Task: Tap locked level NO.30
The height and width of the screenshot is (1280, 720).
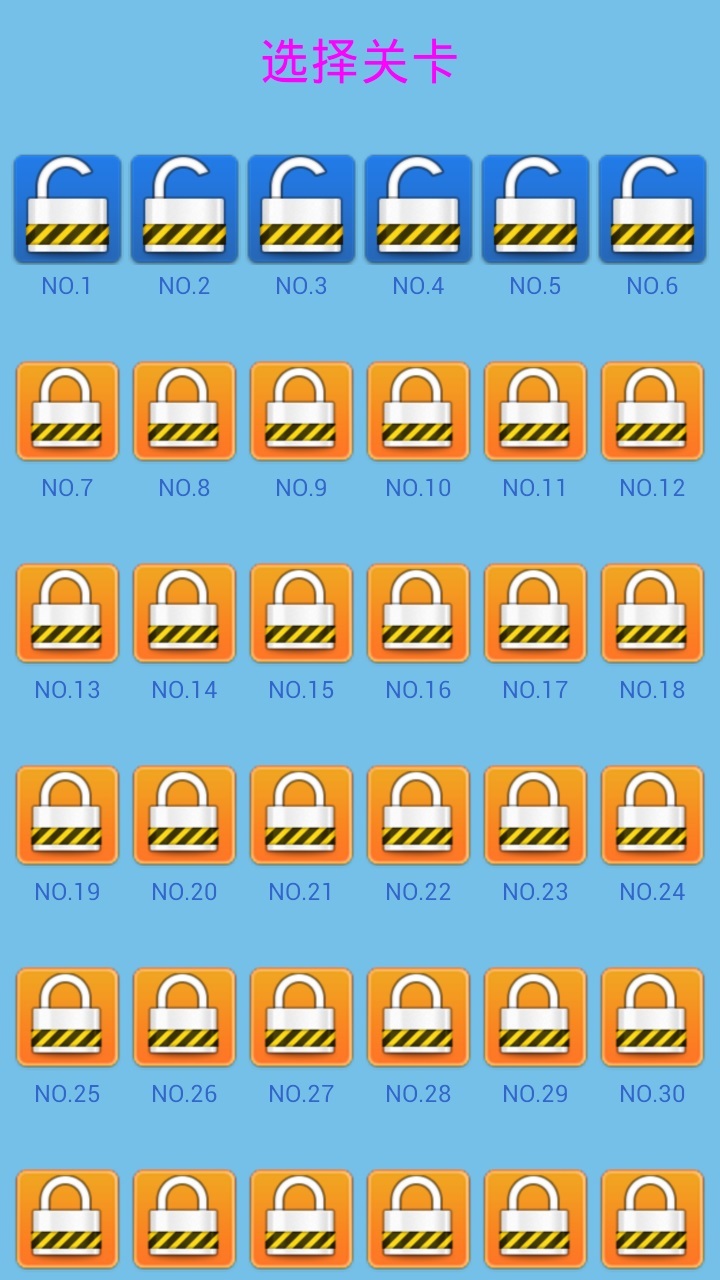Action: 652,1017
